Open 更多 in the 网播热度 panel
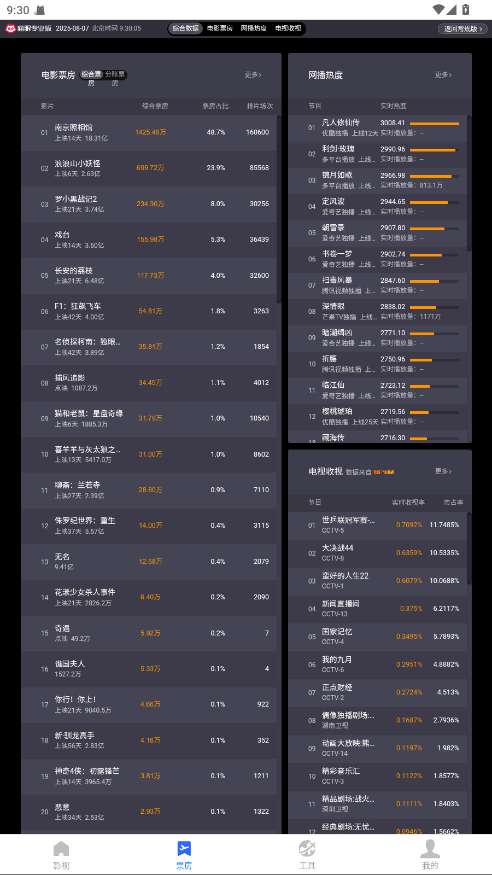 (443, 75)
